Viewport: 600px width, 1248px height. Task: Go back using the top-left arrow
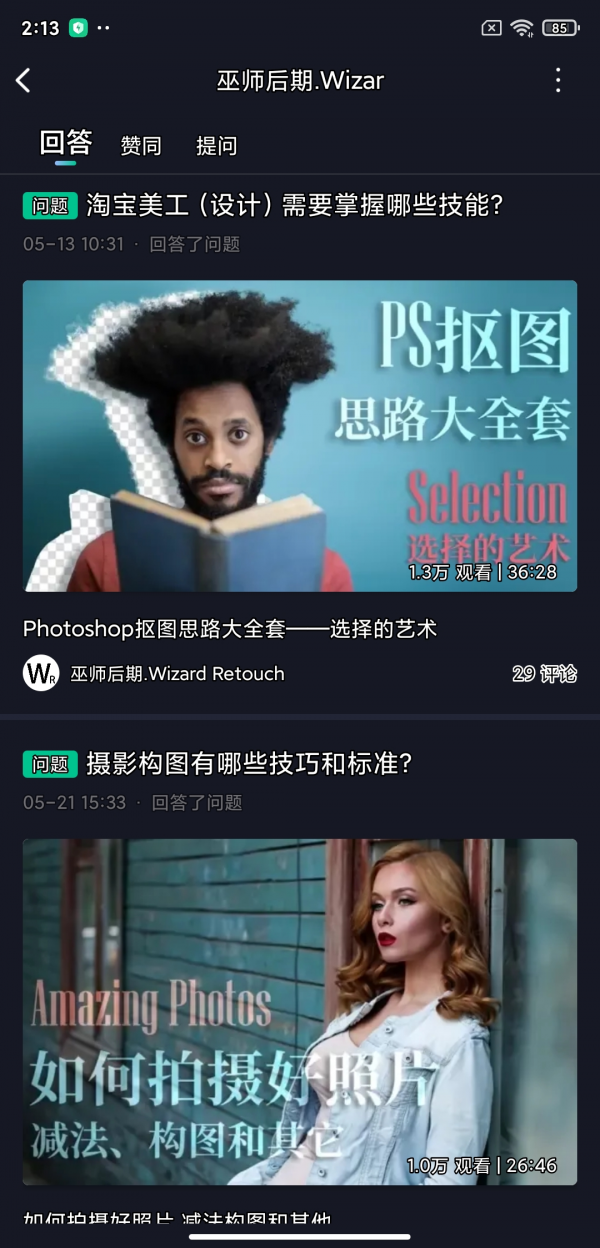tap(24, 81)
